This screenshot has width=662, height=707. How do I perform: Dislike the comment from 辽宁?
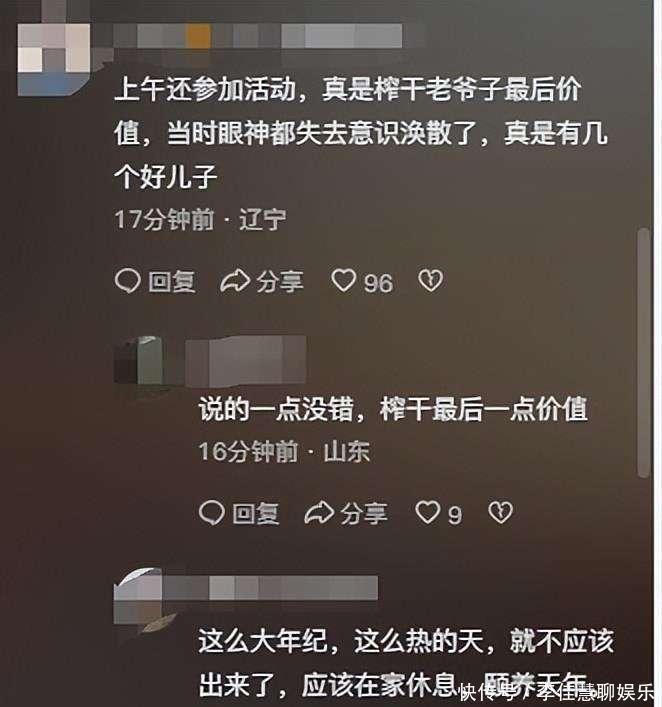pyautogui.click(x=430, y=282)
